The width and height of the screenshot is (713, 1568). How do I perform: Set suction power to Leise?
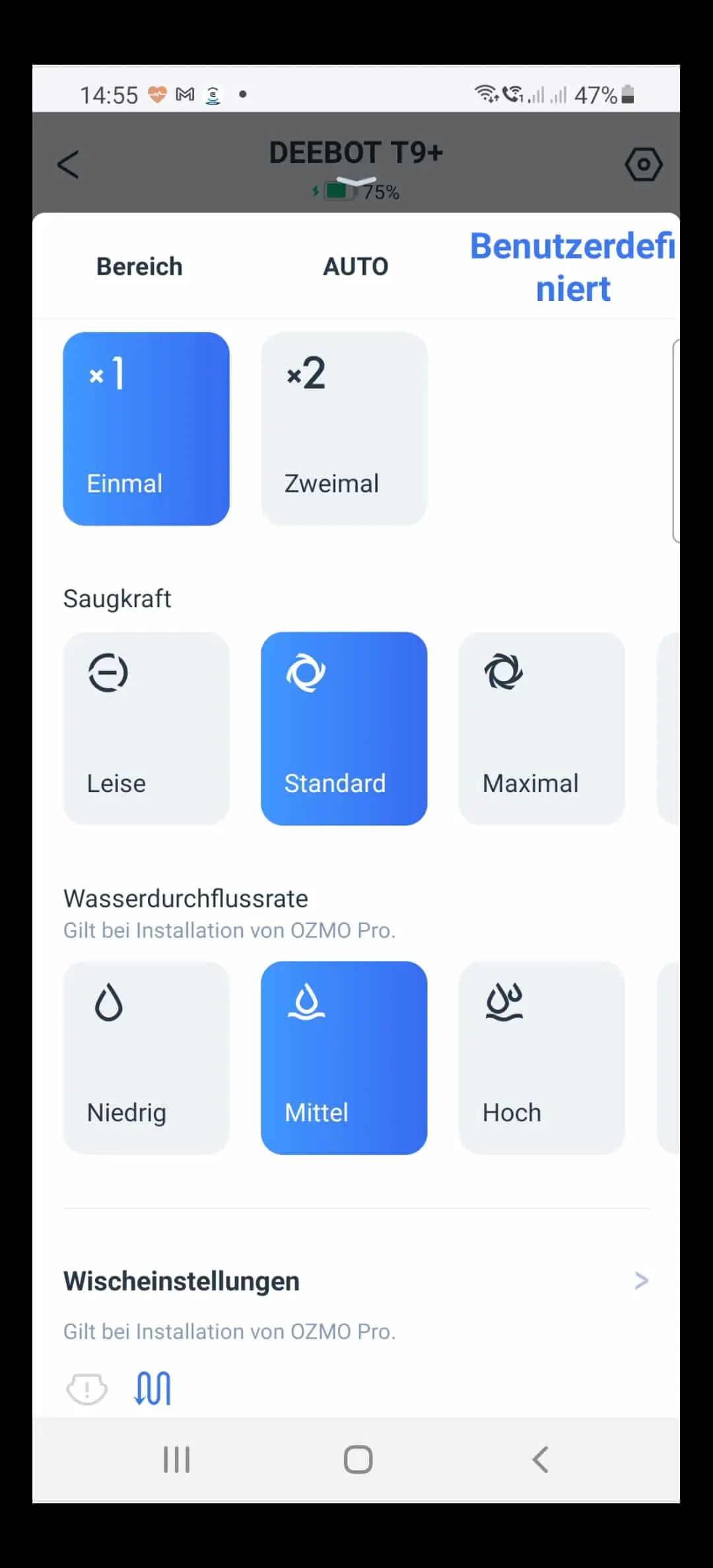click(146, 729)
